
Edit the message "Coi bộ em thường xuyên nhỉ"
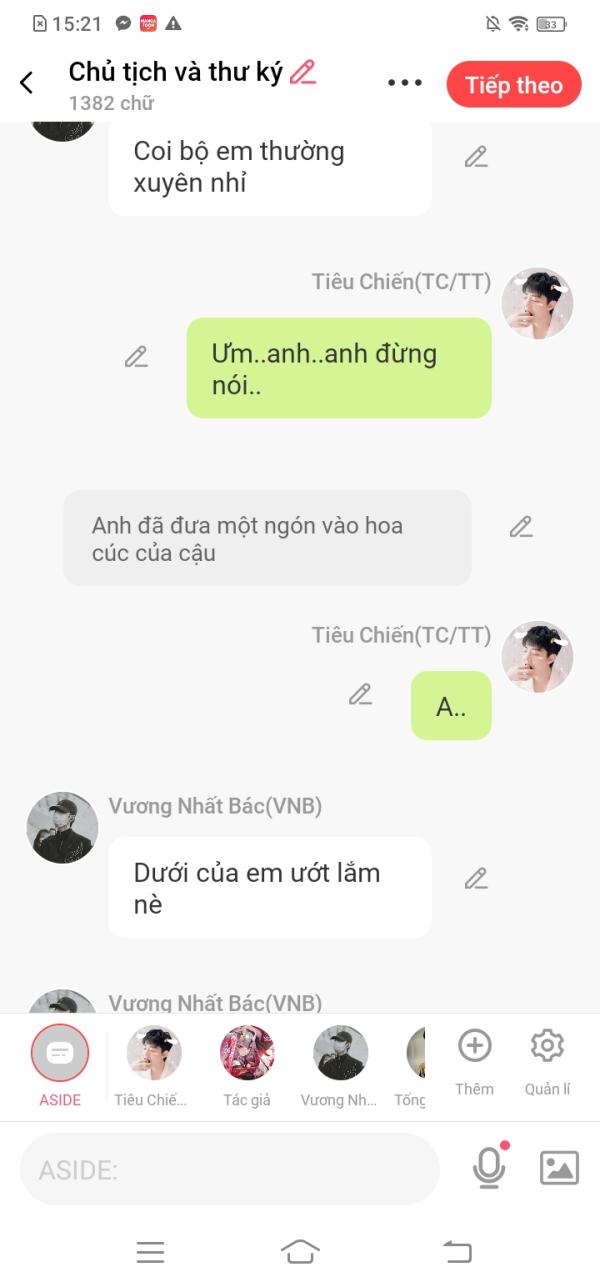tap(476, 157)
